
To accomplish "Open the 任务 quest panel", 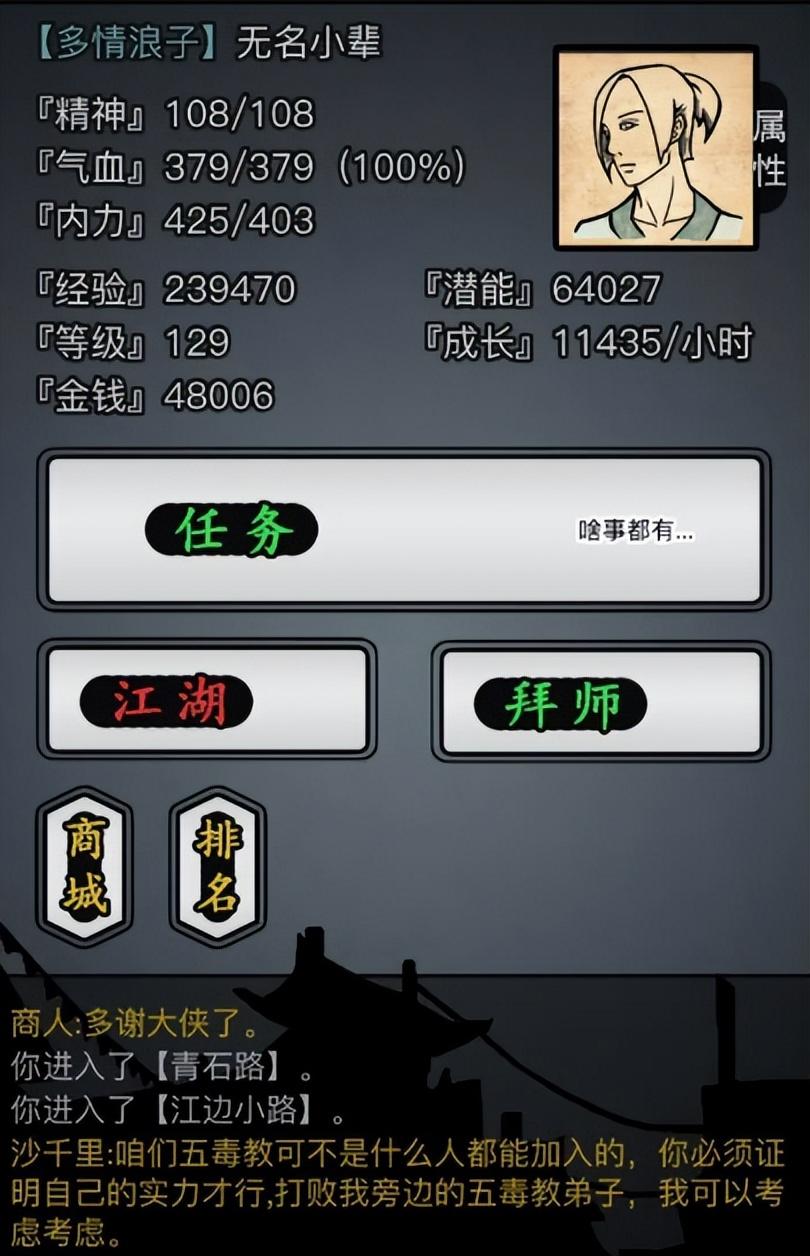I will pyautogui.click(x=404, y=530).
